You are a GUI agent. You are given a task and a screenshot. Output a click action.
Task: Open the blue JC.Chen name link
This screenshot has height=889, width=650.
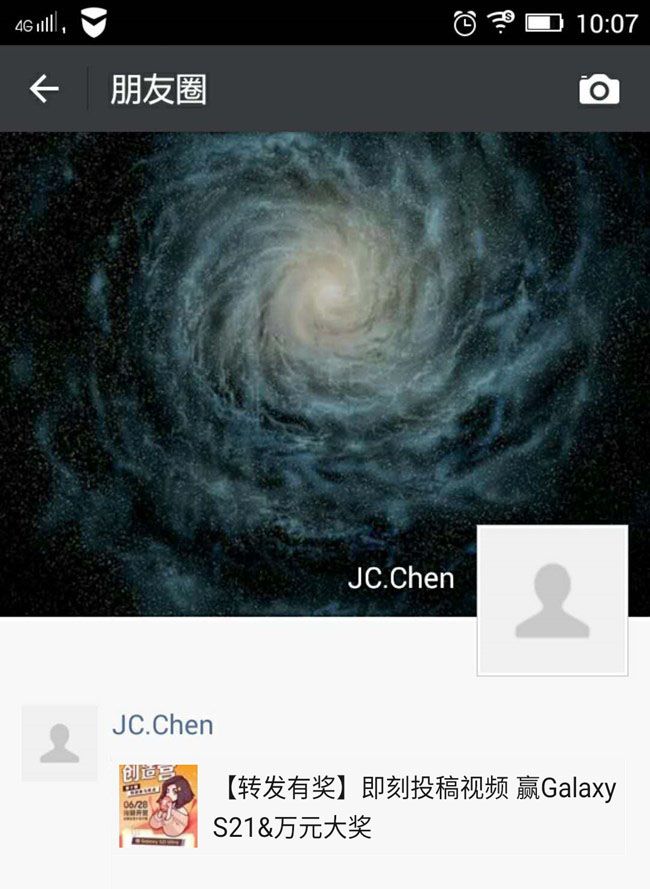click(x=163, y=725)
